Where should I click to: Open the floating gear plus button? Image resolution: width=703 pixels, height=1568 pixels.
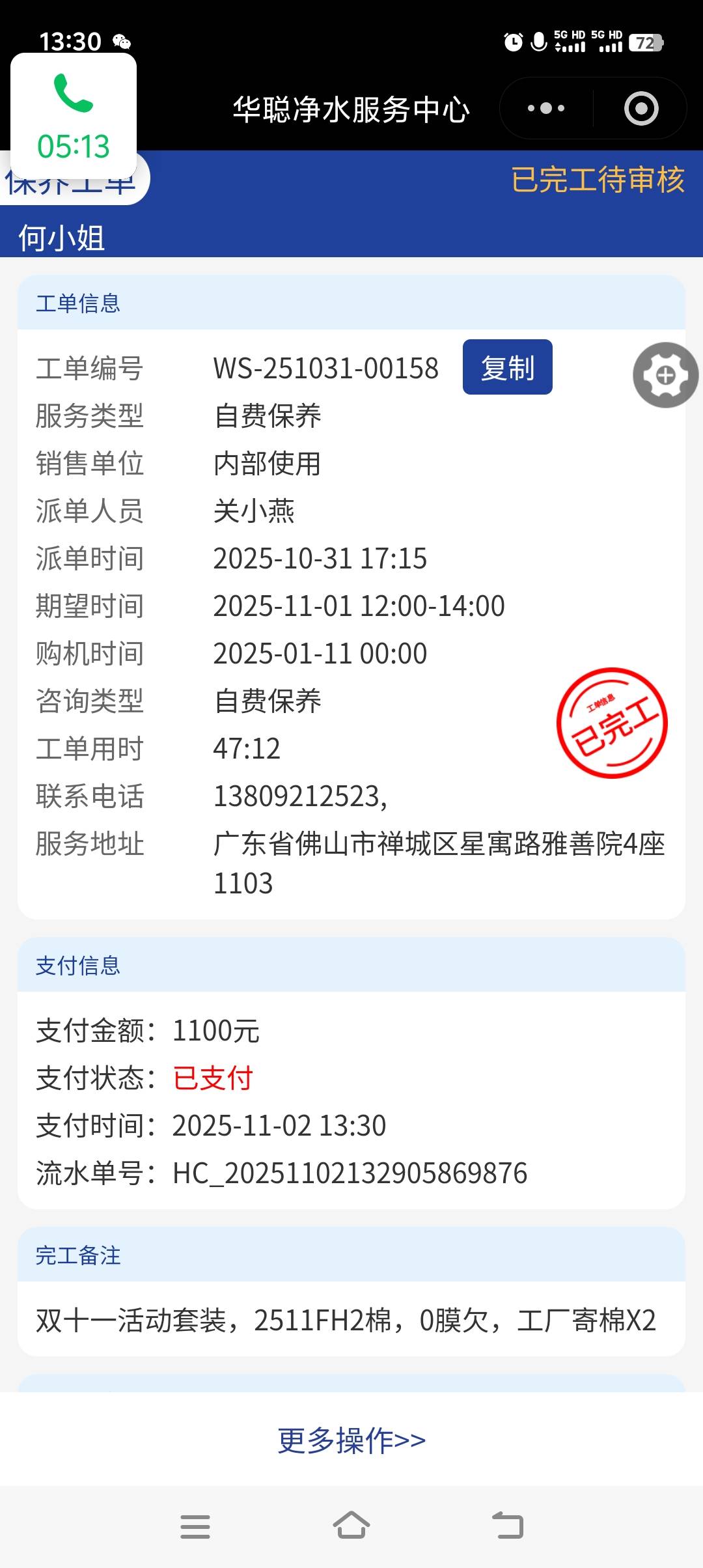point(665,375)
